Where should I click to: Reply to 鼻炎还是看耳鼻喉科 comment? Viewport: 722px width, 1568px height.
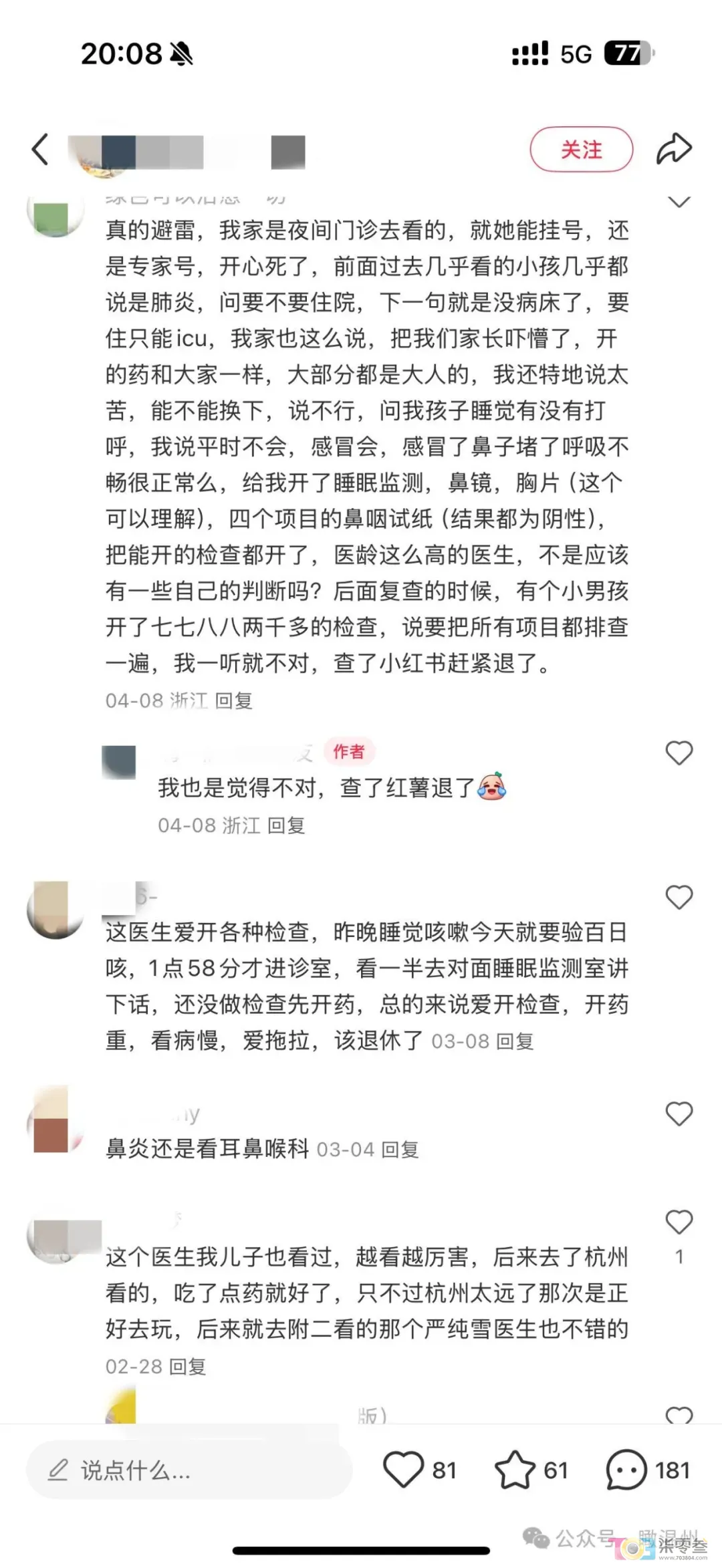click(x=400, y=1150)
